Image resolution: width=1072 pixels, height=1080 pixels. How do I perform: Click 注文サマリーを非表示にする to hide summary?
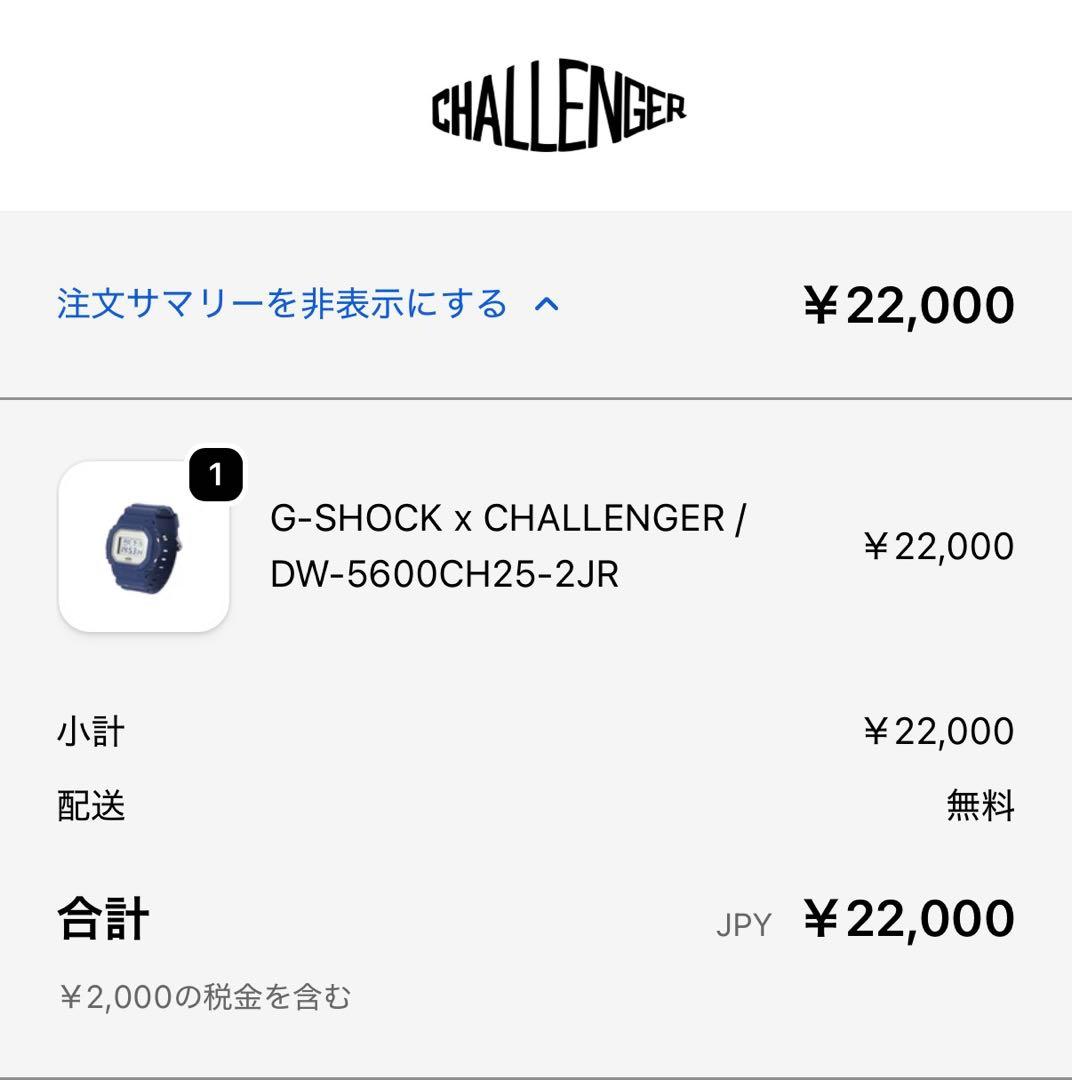click(280, 305)
